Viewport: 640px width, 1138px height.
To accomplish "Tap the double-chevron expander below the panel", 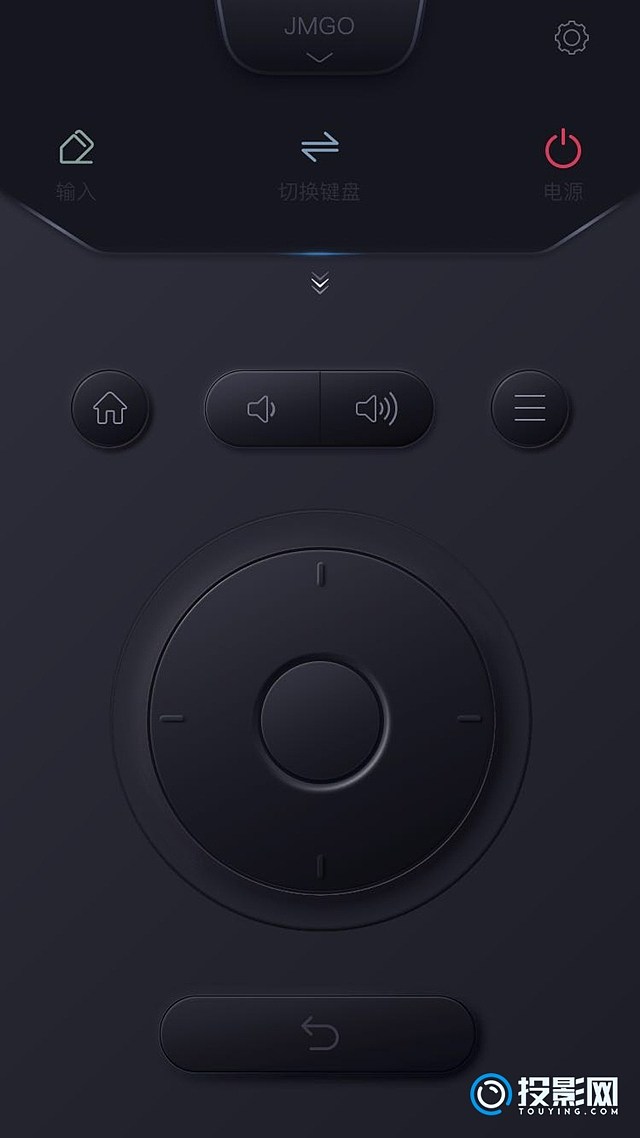I will tap(320, 283).
